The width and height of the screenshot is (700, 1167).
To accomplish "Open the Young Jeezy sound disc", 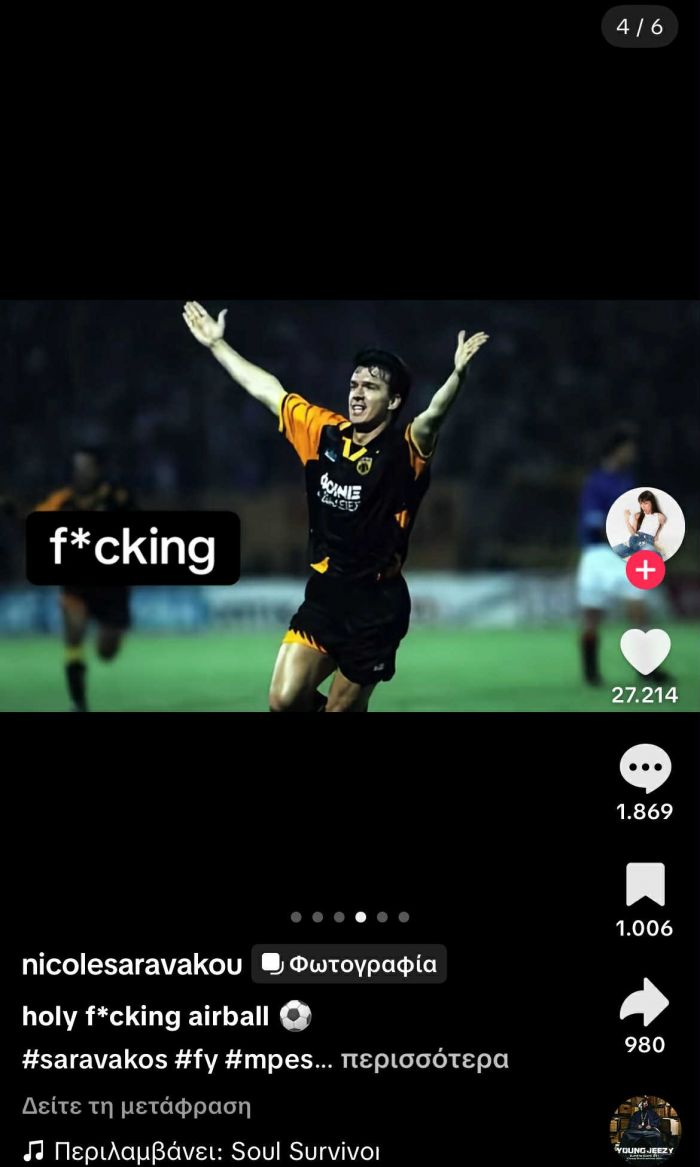I will pyautogui.click(x=645, y=1130).
